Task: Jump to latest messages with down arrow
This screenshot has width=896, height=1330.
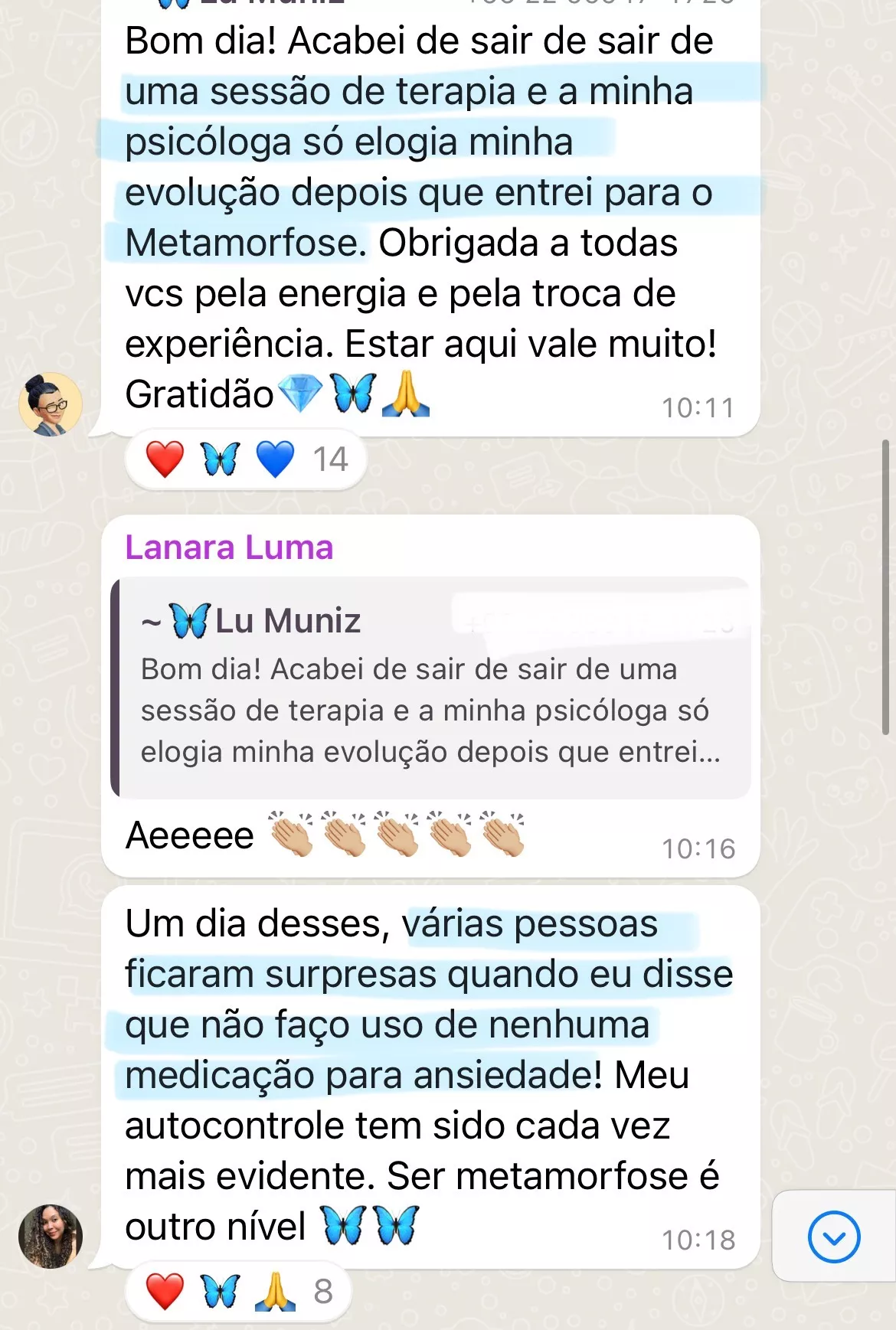Action: pyautogui.click(x=833, y=1236)
